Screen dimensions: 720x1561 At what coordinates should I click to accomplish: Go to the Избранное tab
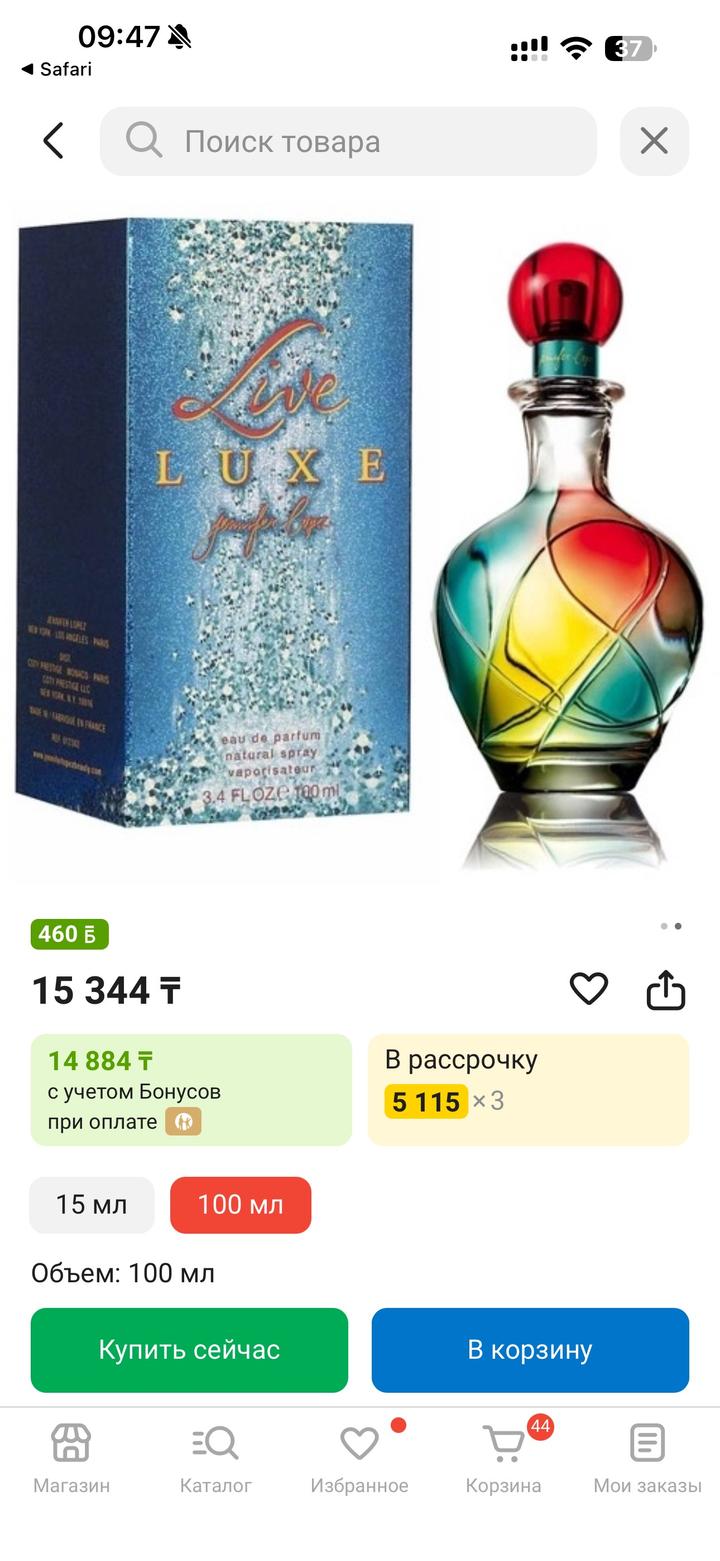[359, 1459]
